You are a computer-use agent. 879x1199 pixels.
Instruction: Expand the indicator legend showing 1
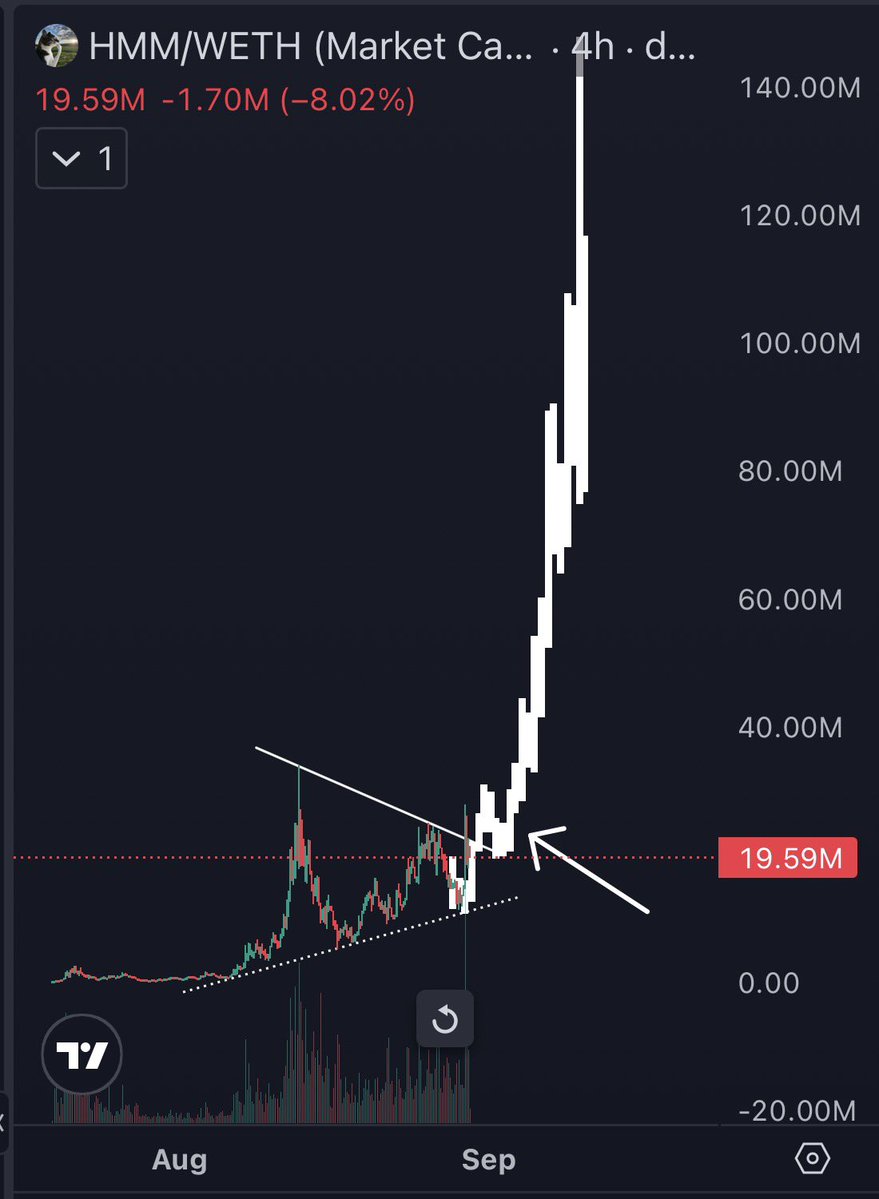81,158
